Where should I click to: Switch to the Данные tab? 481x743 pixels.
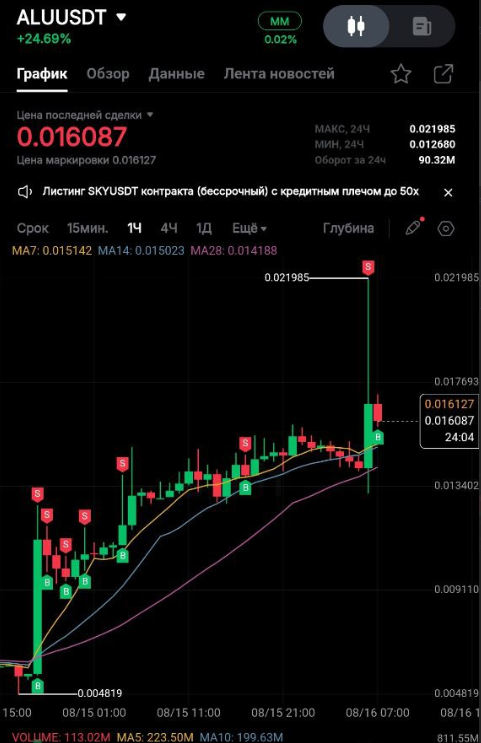click(x=176, y=74)
